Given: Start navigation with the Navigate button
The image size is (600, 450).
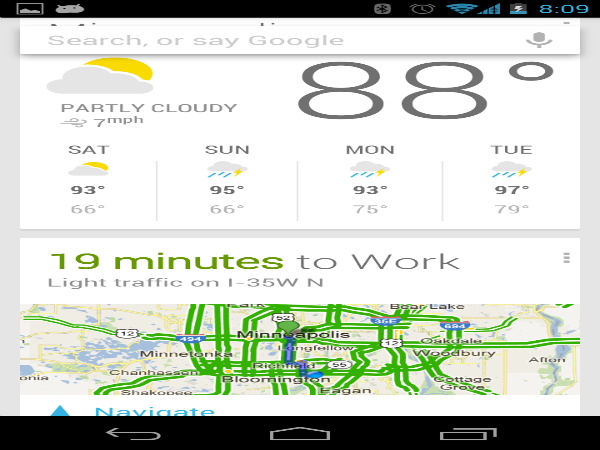Looking at the screenshot, I should (x=155, y=411).
